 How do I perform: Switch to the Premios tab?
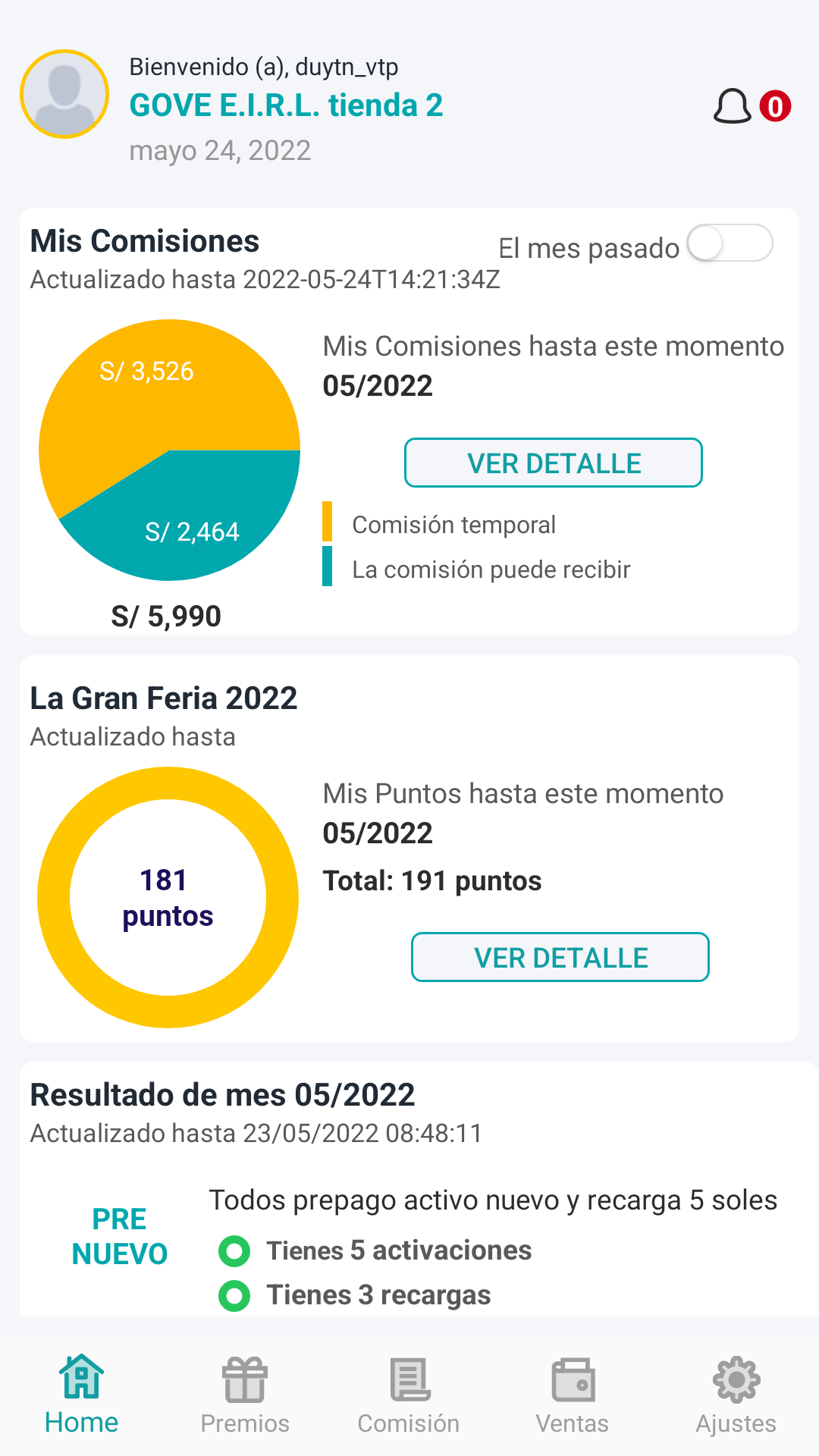tap(245, 1395)
